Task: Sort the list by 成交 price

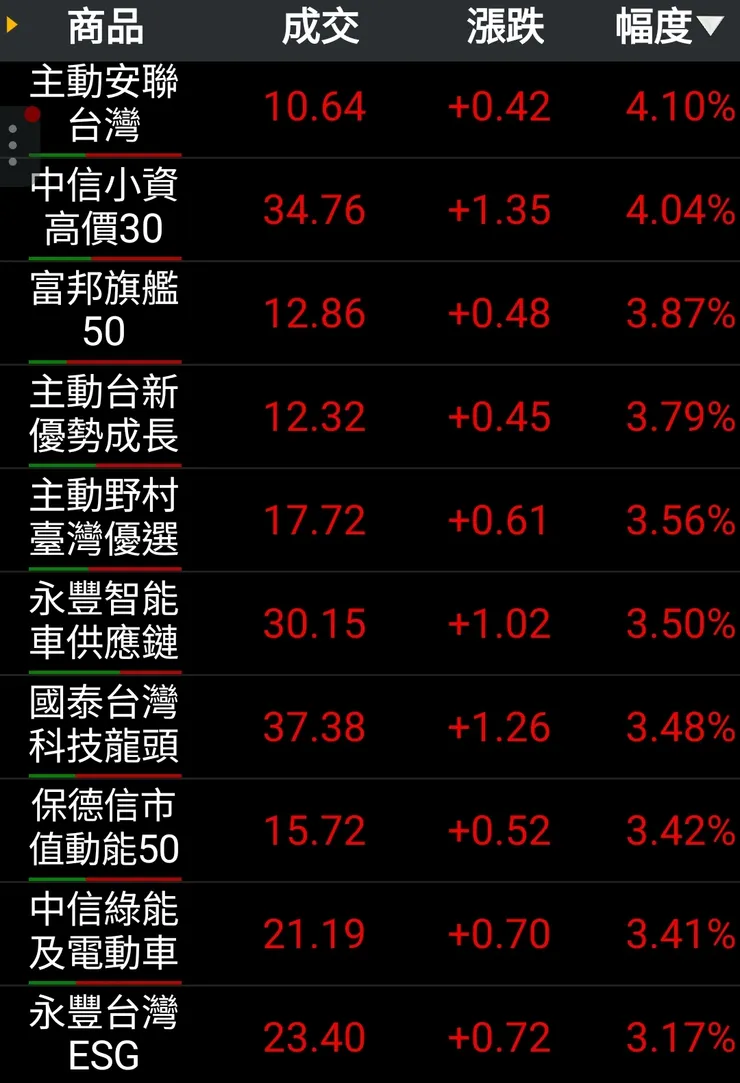Action: click(320, 28)
